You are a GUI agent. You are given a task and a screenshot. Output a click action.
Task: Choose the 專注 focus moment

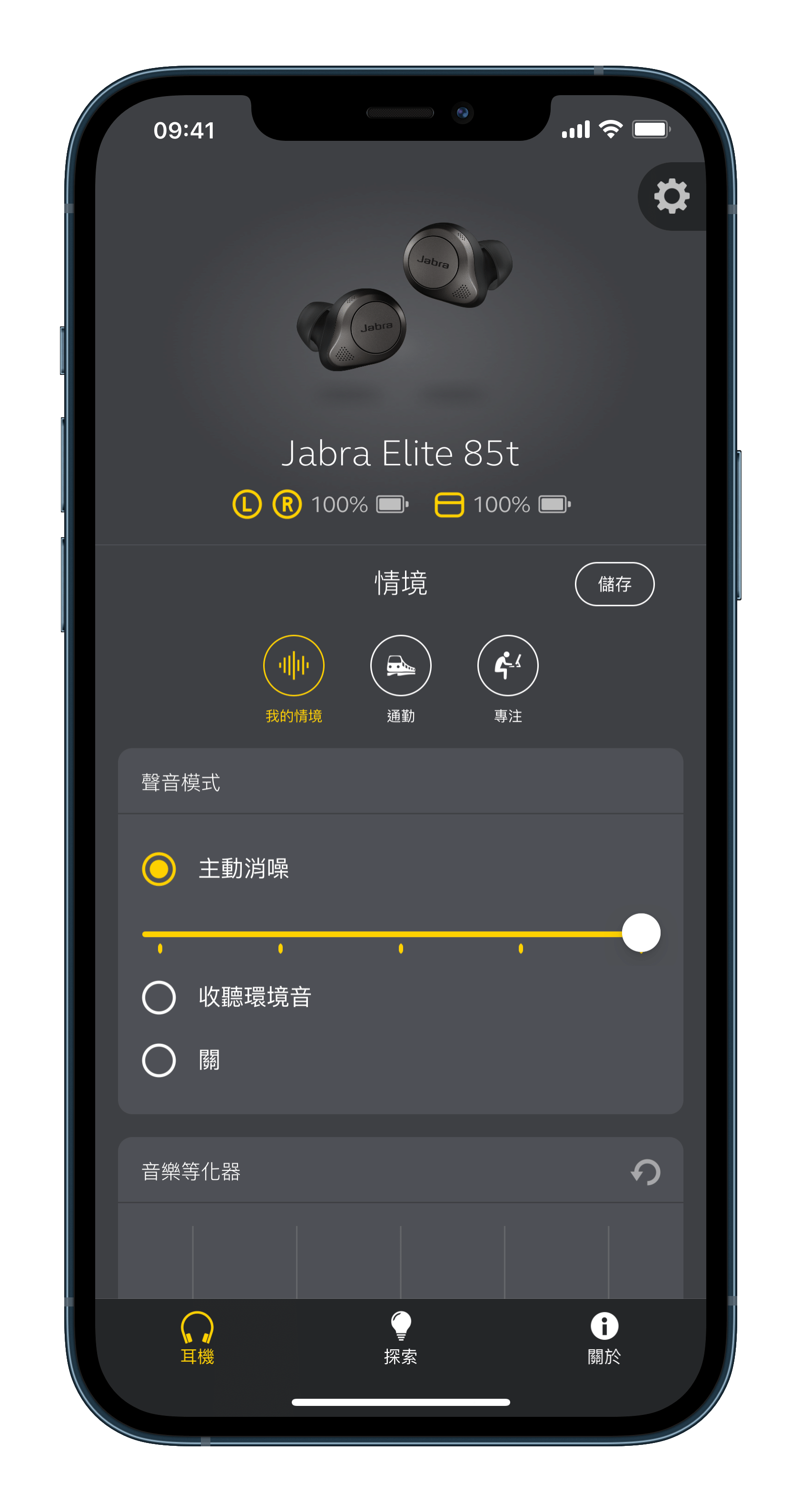507,666
